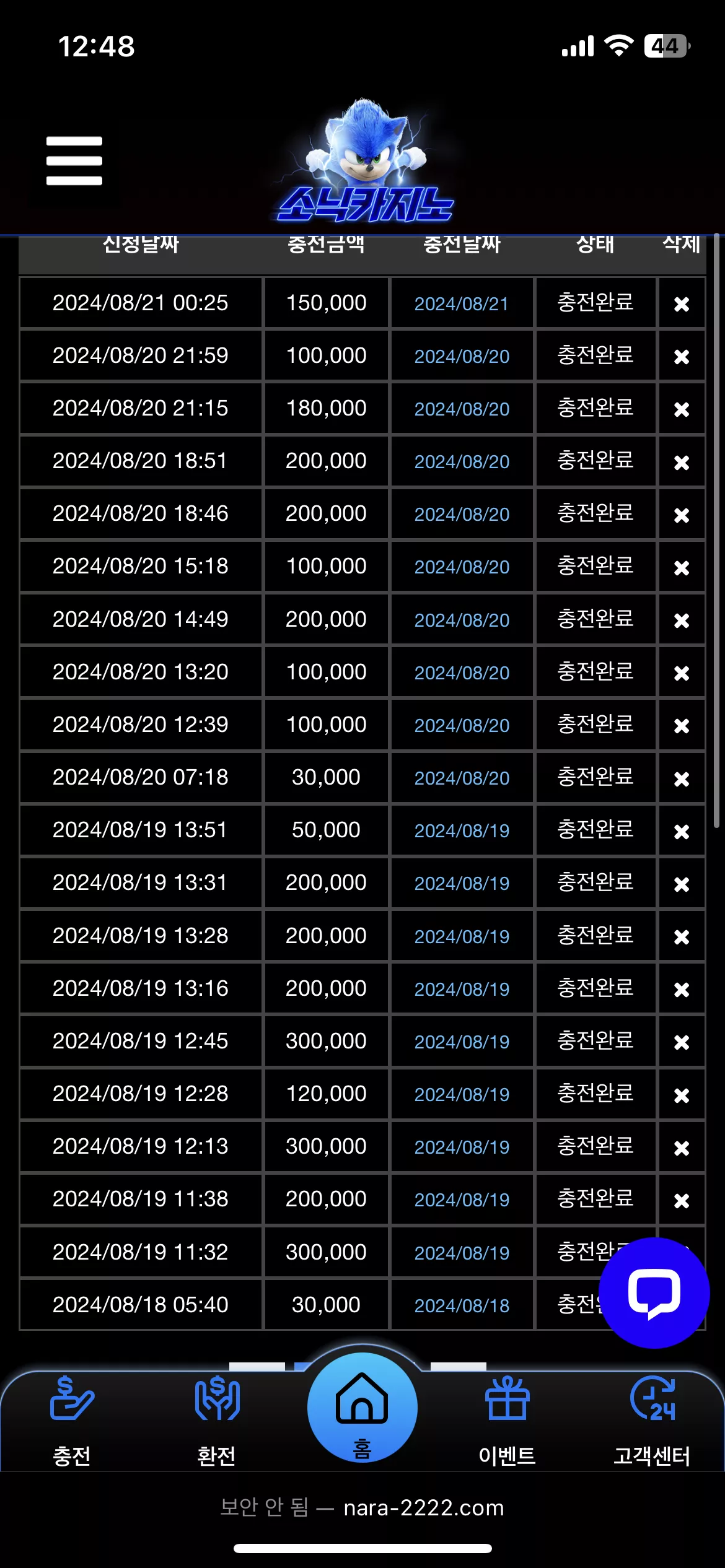Delete the 2024/08/19 12:28 entry
Viewport: 725px width, 1568px height.
682,1095
